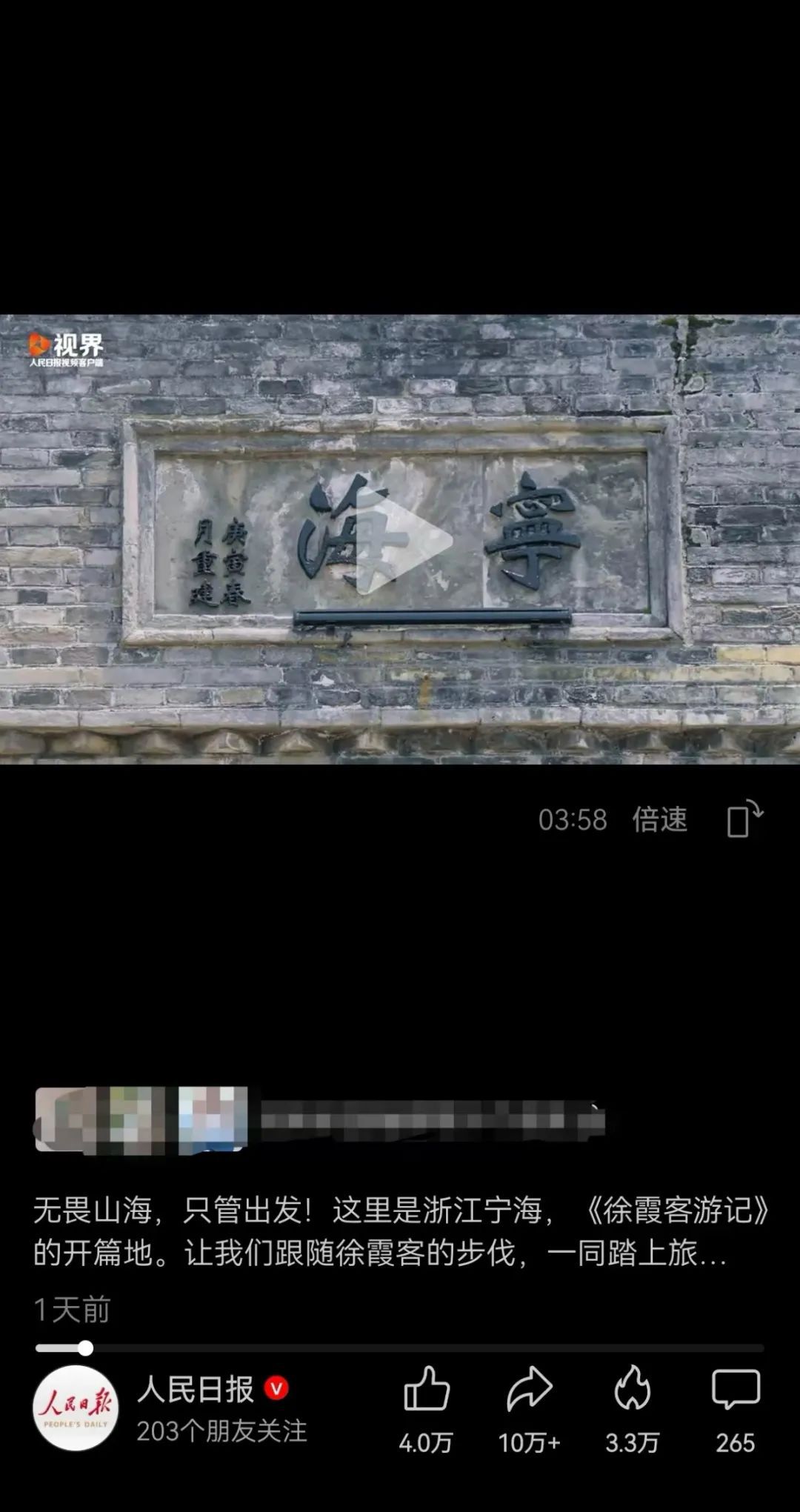Viewport: 800px width, 1512px height.
Task: Open the comments section
Action: (735, 1389)
